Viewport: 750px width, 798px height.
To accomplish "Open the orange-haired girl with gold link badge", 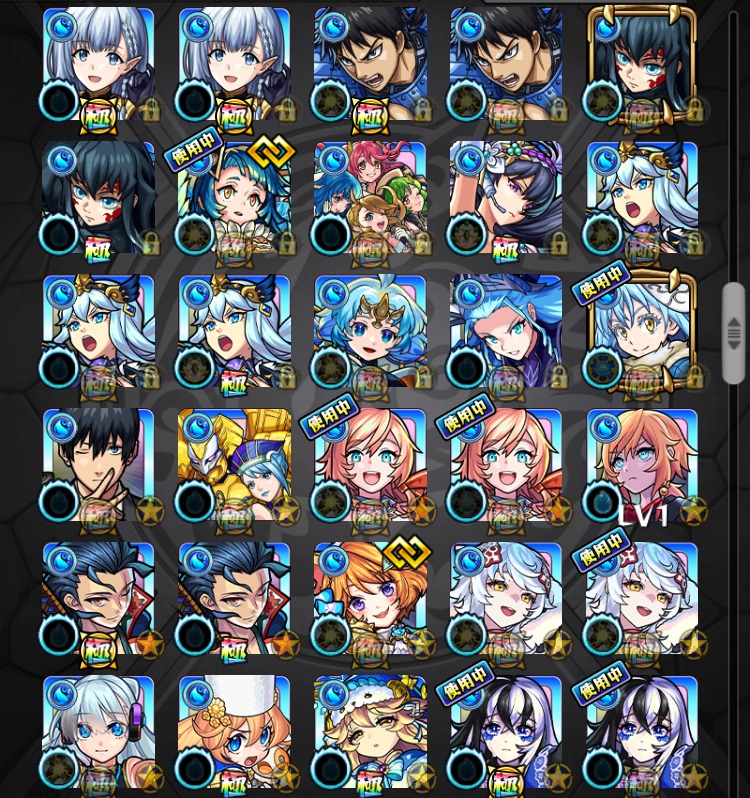I will (370, 598).
